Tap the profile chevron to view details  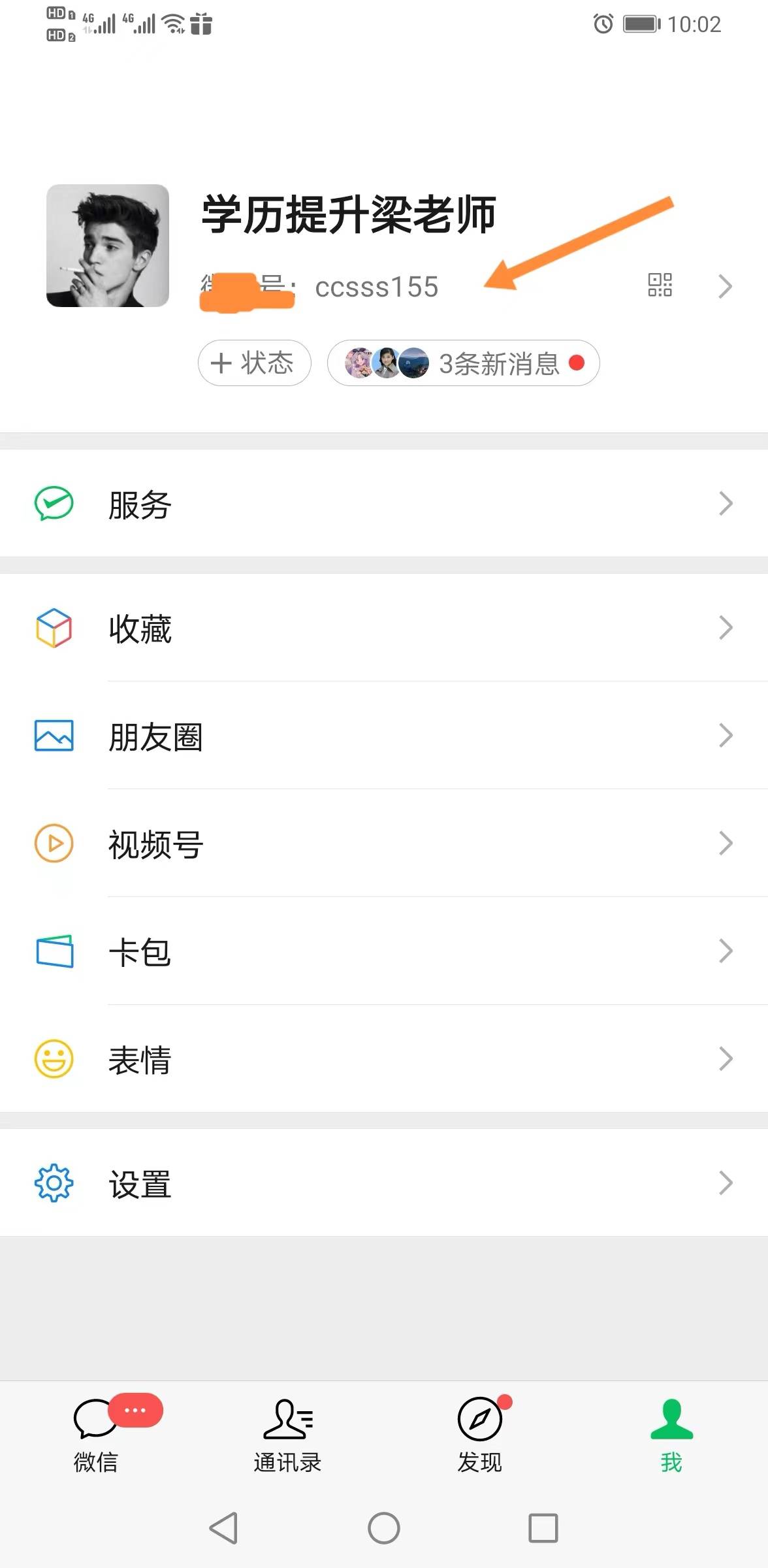(725, 286)
